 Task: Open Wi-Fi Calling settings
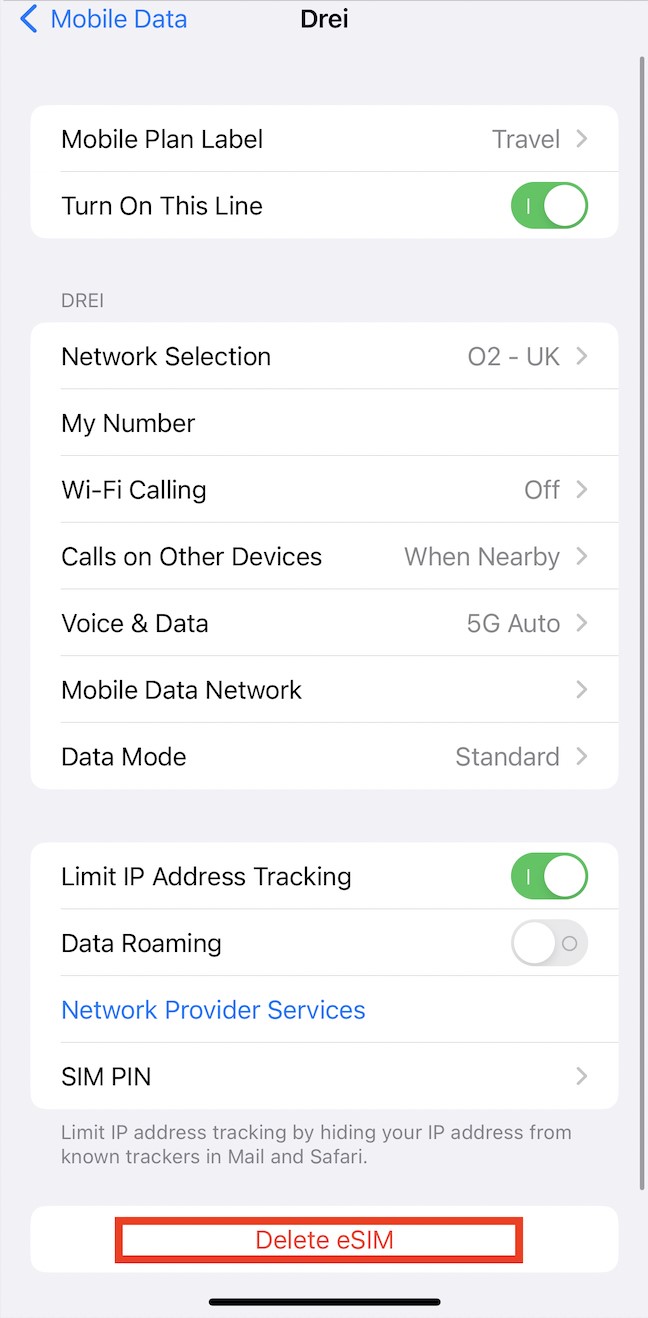click(x=324, y=490)
